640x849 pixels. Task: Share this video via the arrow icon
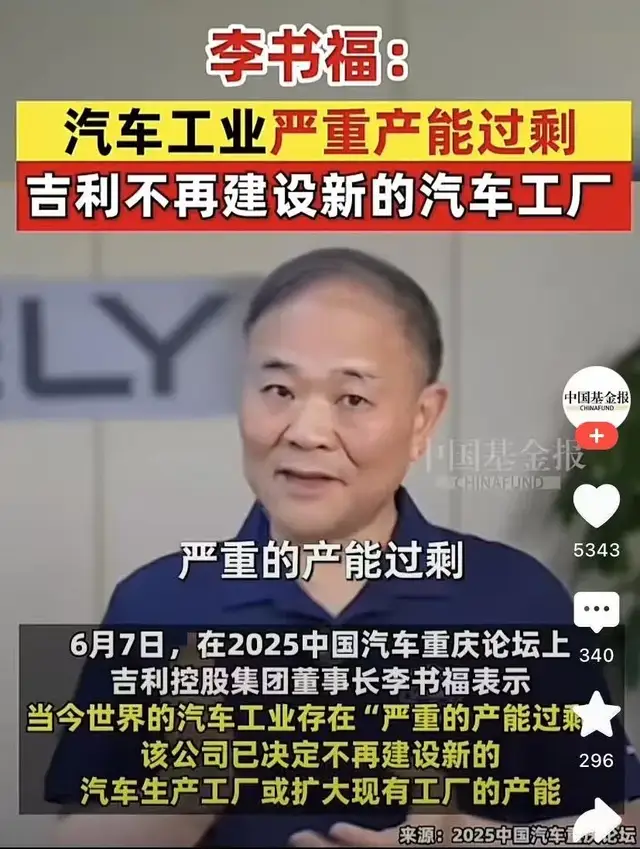(600, 820)
